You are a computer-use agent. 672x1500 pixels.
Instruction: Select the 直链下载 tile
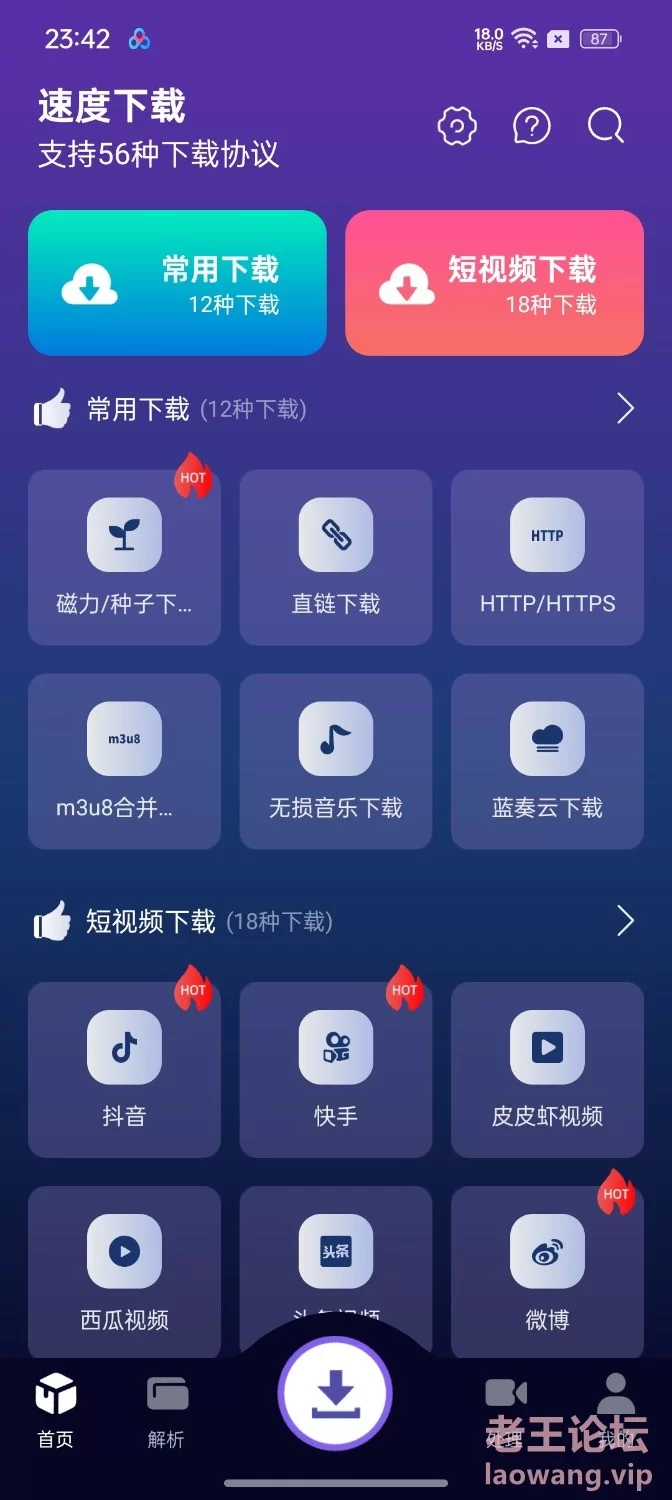click(x=336, y=558)
